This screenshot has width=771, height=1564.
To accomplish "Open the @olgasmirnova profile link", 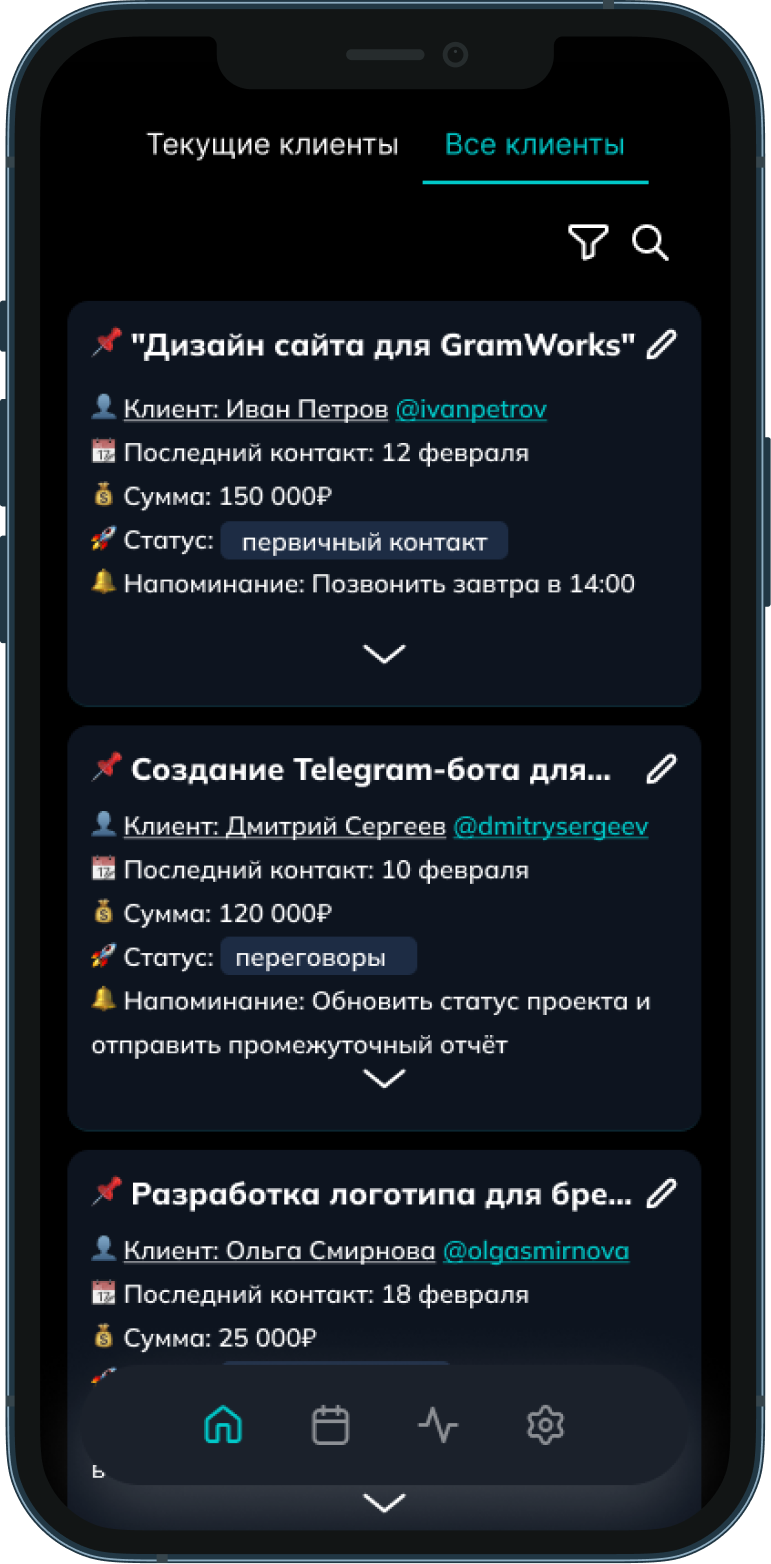I will pos(536,1251).
